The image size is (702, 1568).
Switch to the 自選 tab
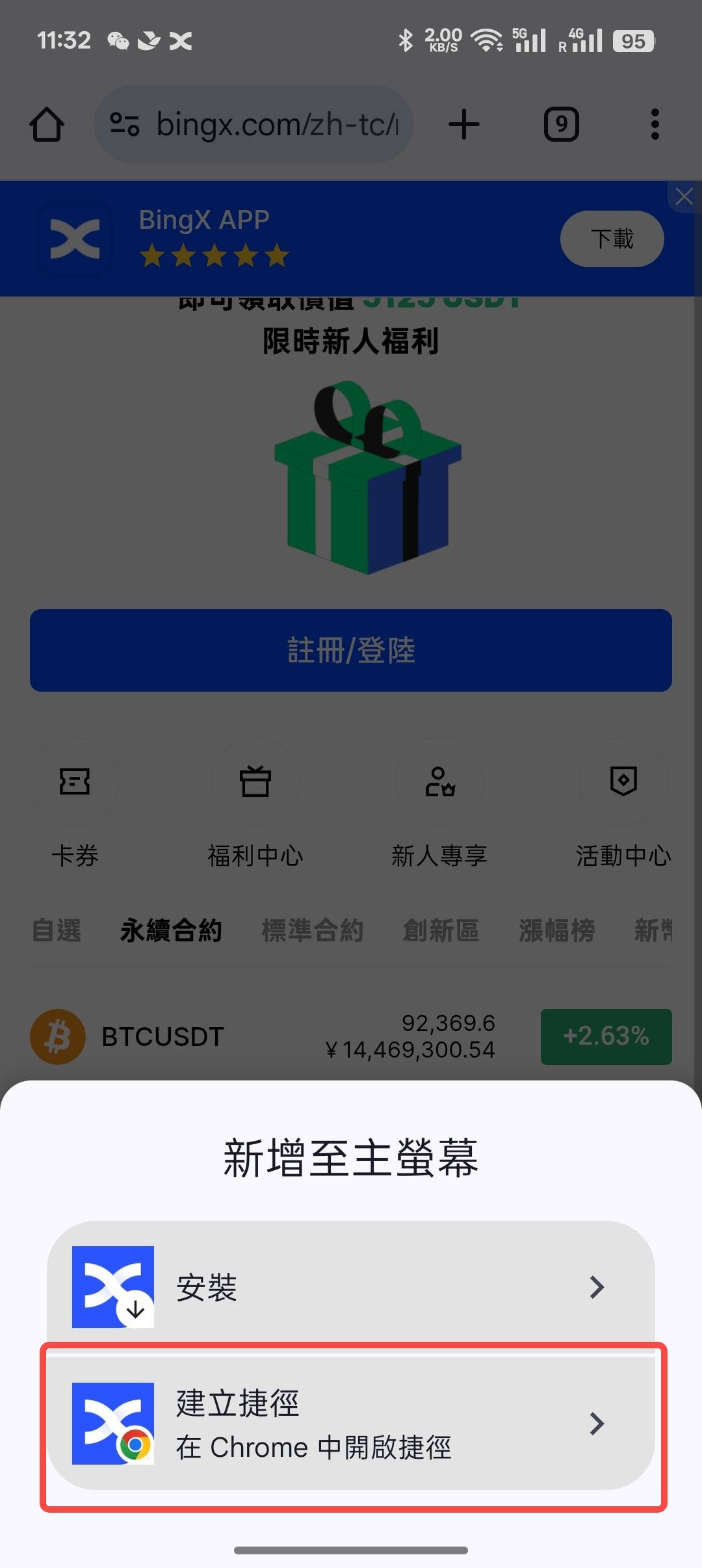click(56, 931)
